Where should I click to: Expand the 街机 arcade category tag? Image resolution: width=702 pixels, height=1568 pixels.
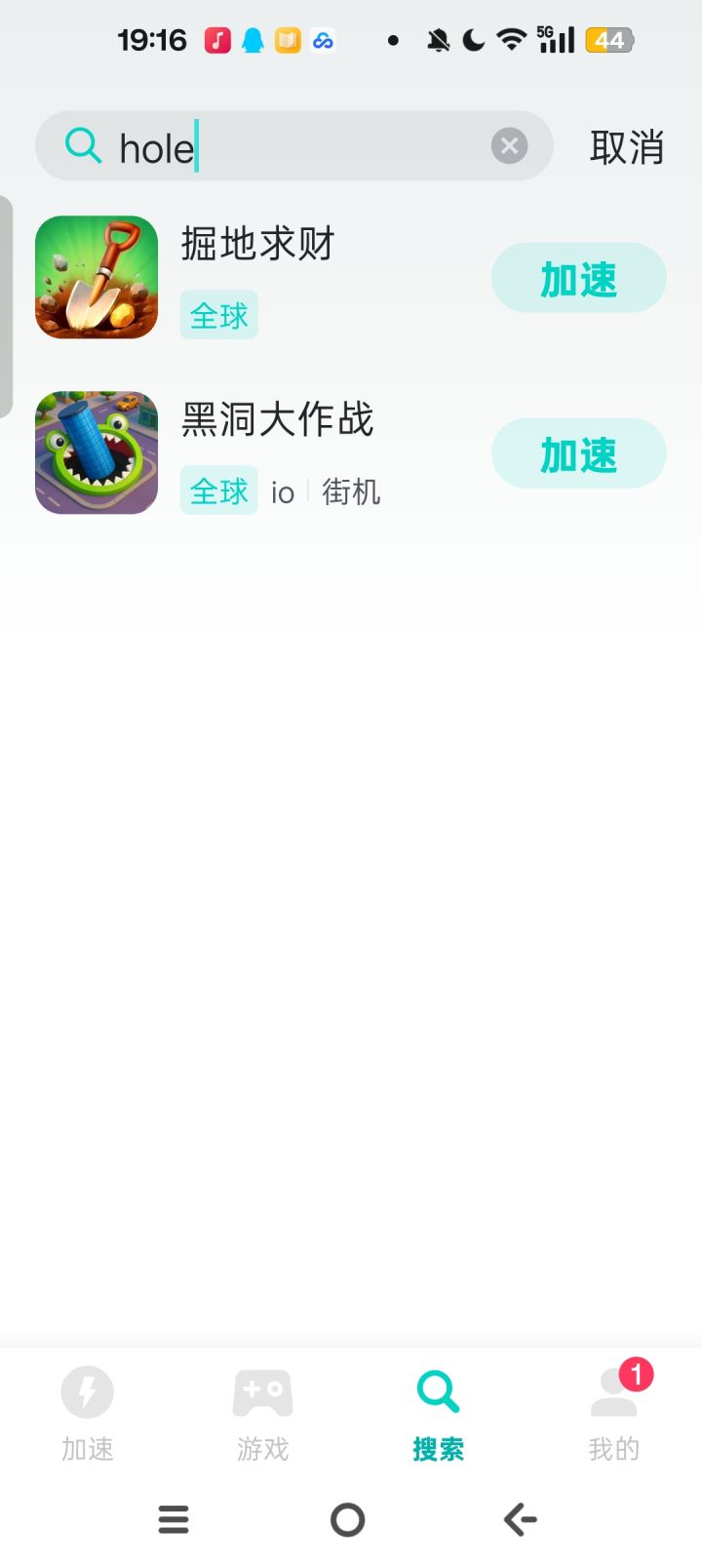[x=349, y=491]
